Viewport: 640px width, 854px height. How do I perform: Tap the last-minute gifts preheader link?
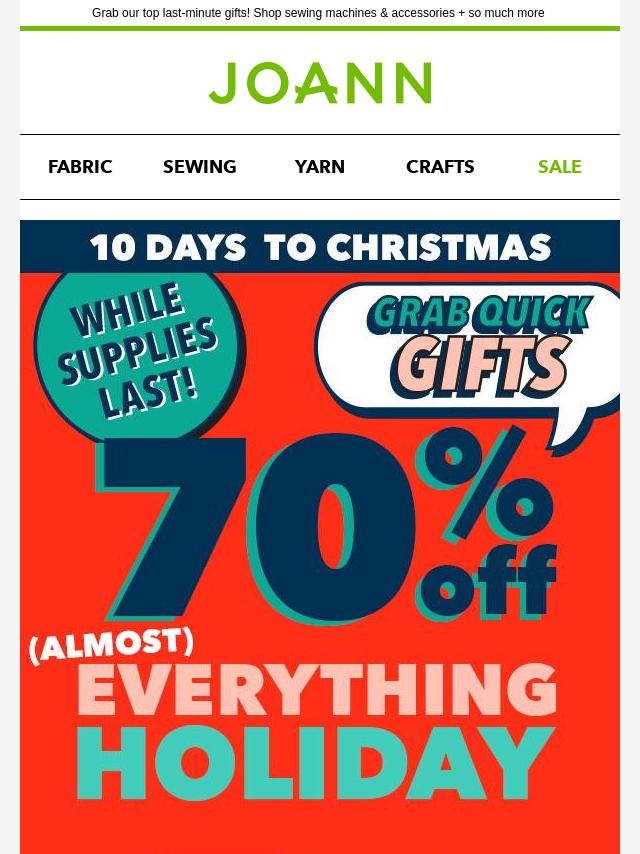click(x=318, y=13)
